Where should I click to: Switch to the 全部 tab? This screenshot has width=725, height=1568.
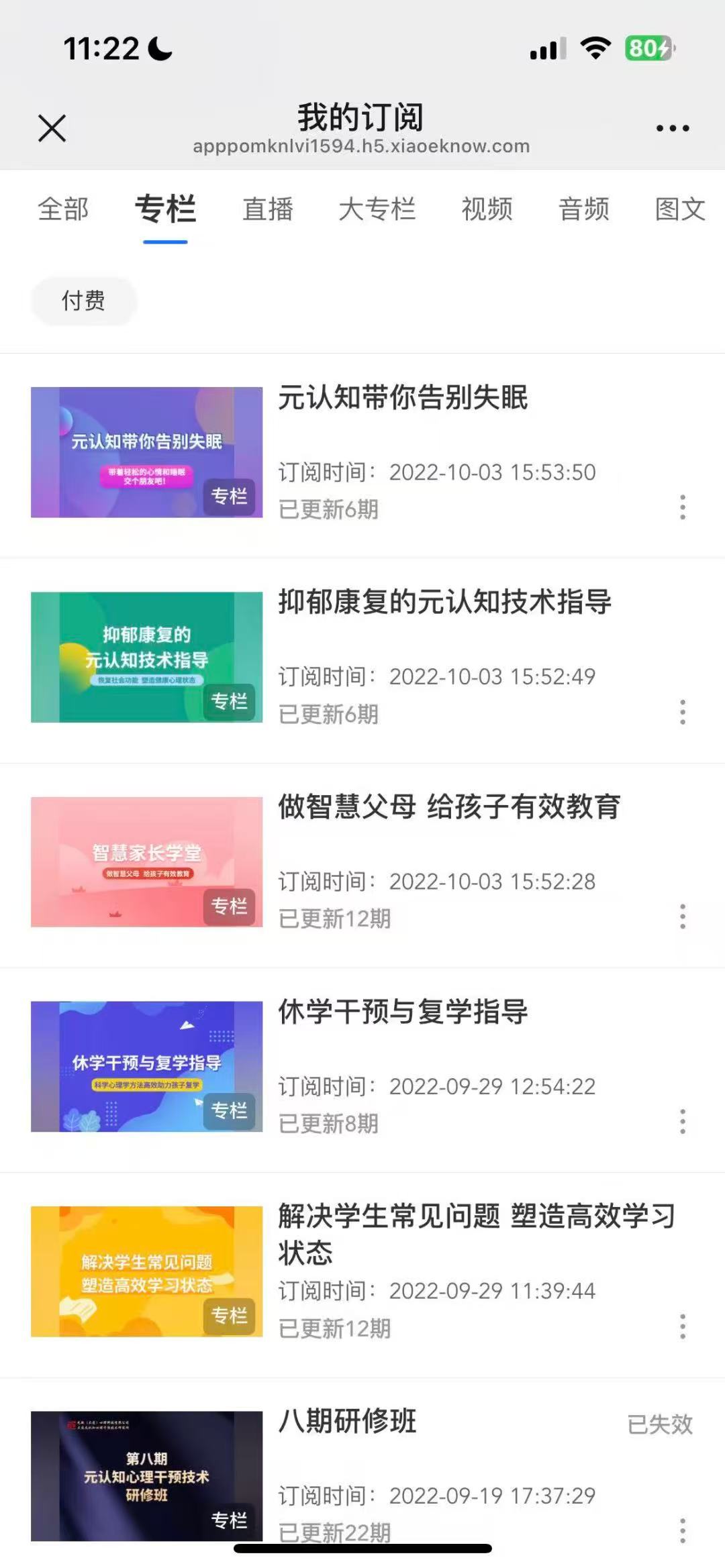(63, 209)
